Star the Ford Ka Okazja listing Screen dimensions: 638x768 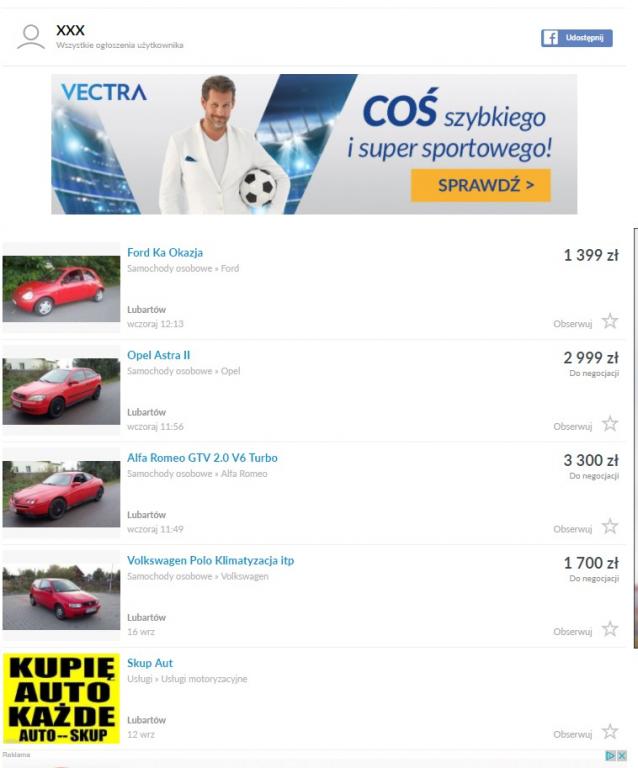click(x=609, y=322)
